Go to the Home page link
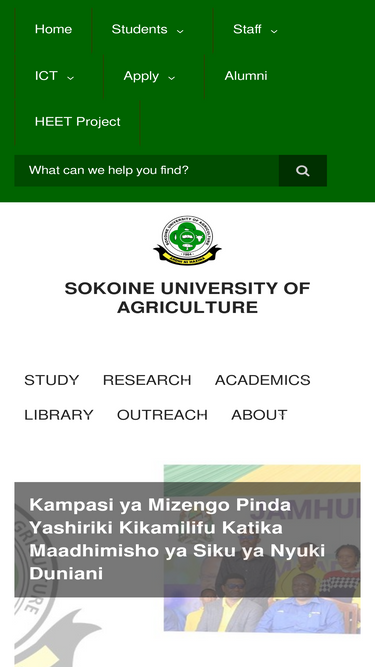Screen dimensions: 375x667 pos(53,29)
